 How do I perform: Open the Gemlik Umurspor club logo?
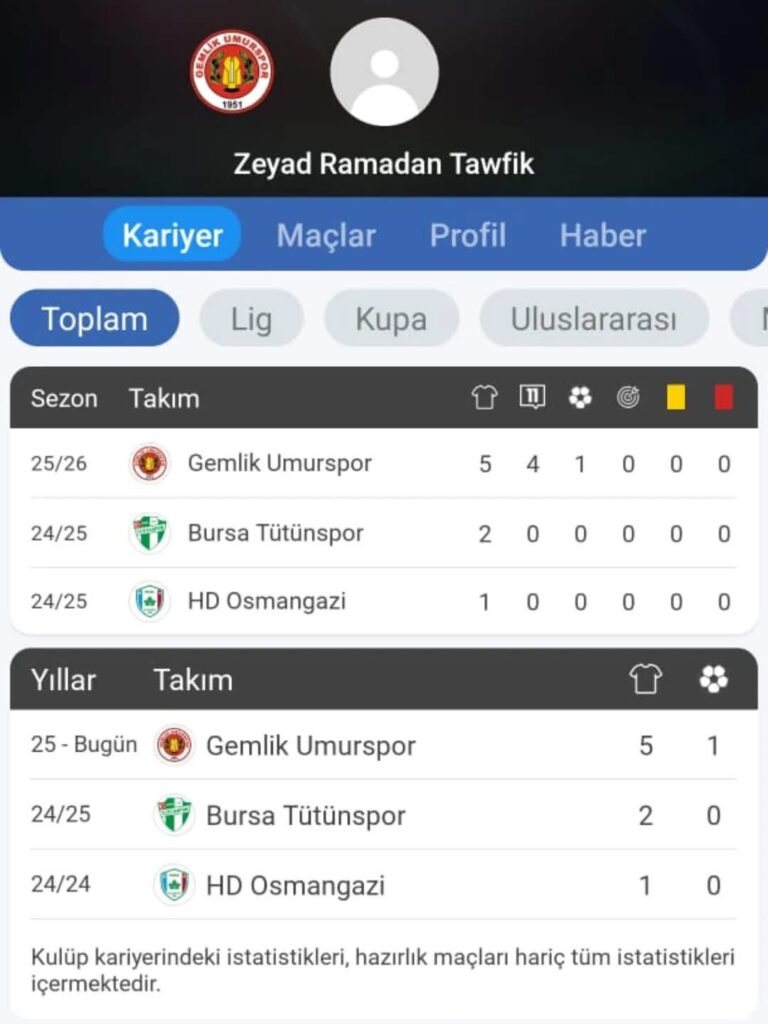tap(232, 71)
